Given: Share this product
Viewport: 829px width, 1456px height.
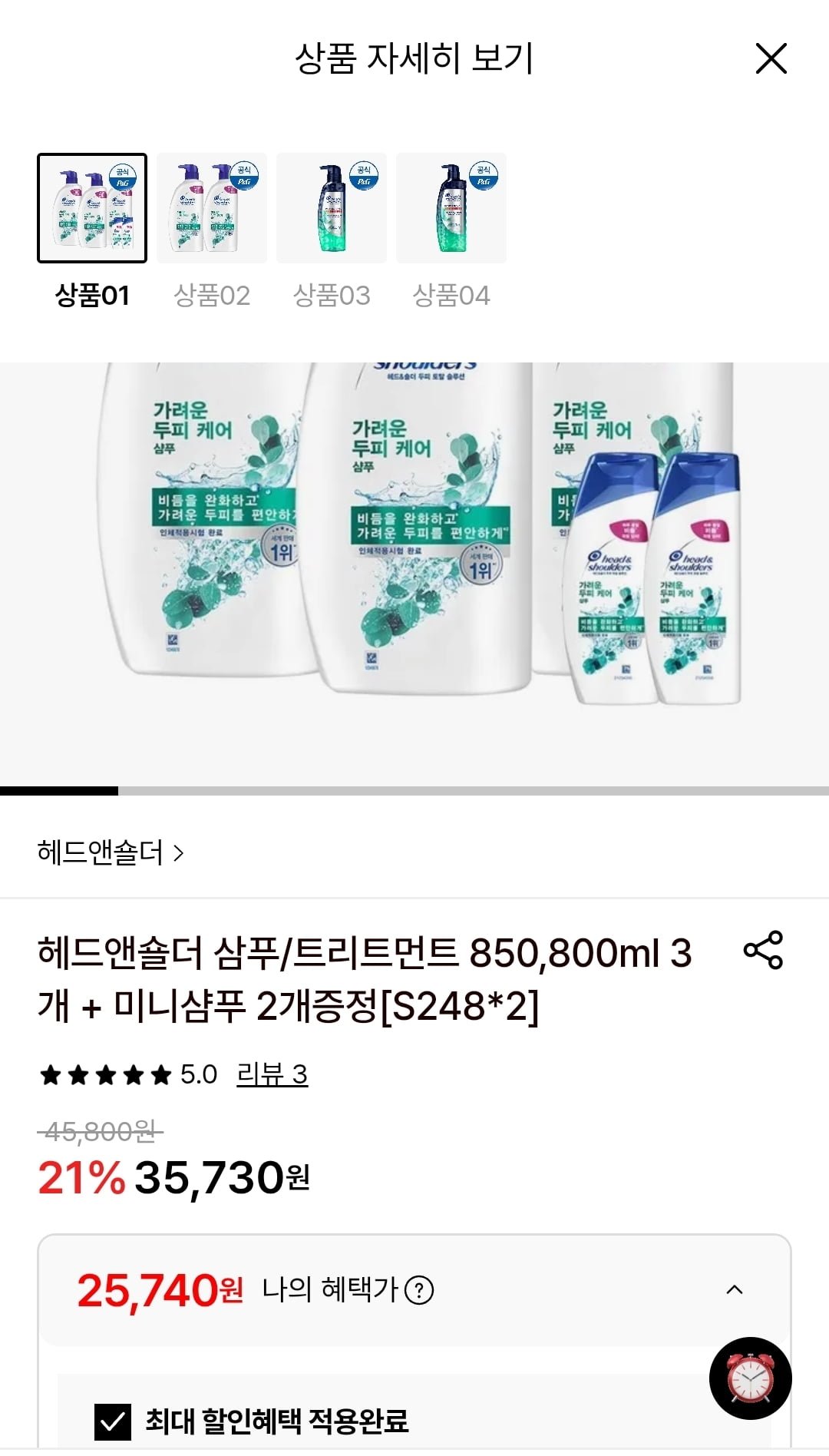Looking at the screenshot, I should 763,950.
